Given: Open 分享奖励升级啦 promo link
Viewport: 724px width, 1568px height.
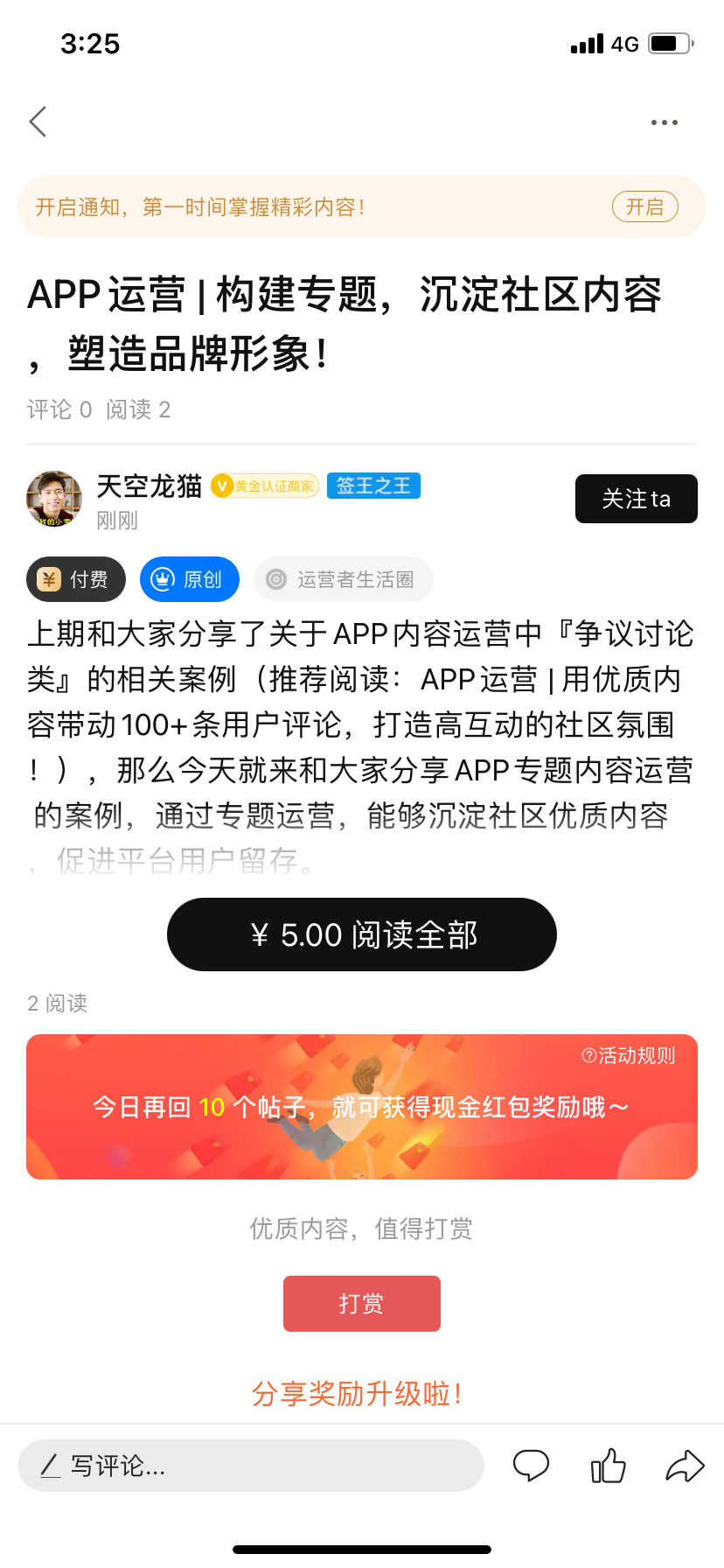Looking at the screenshot, I should click(357, 1393).
